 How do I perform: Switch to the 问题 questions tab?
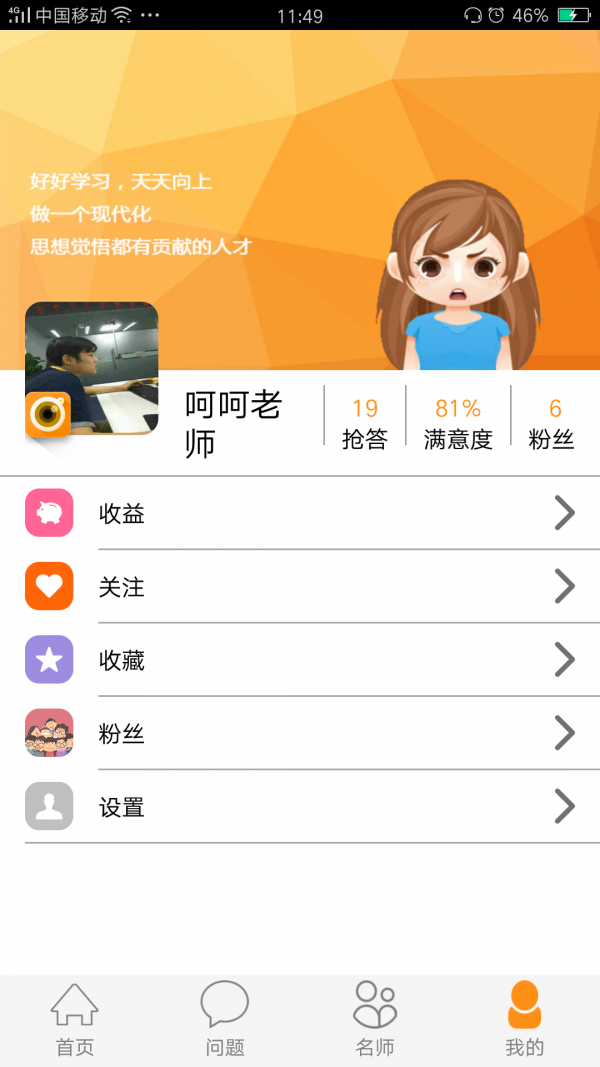(x=225, y=1020)
